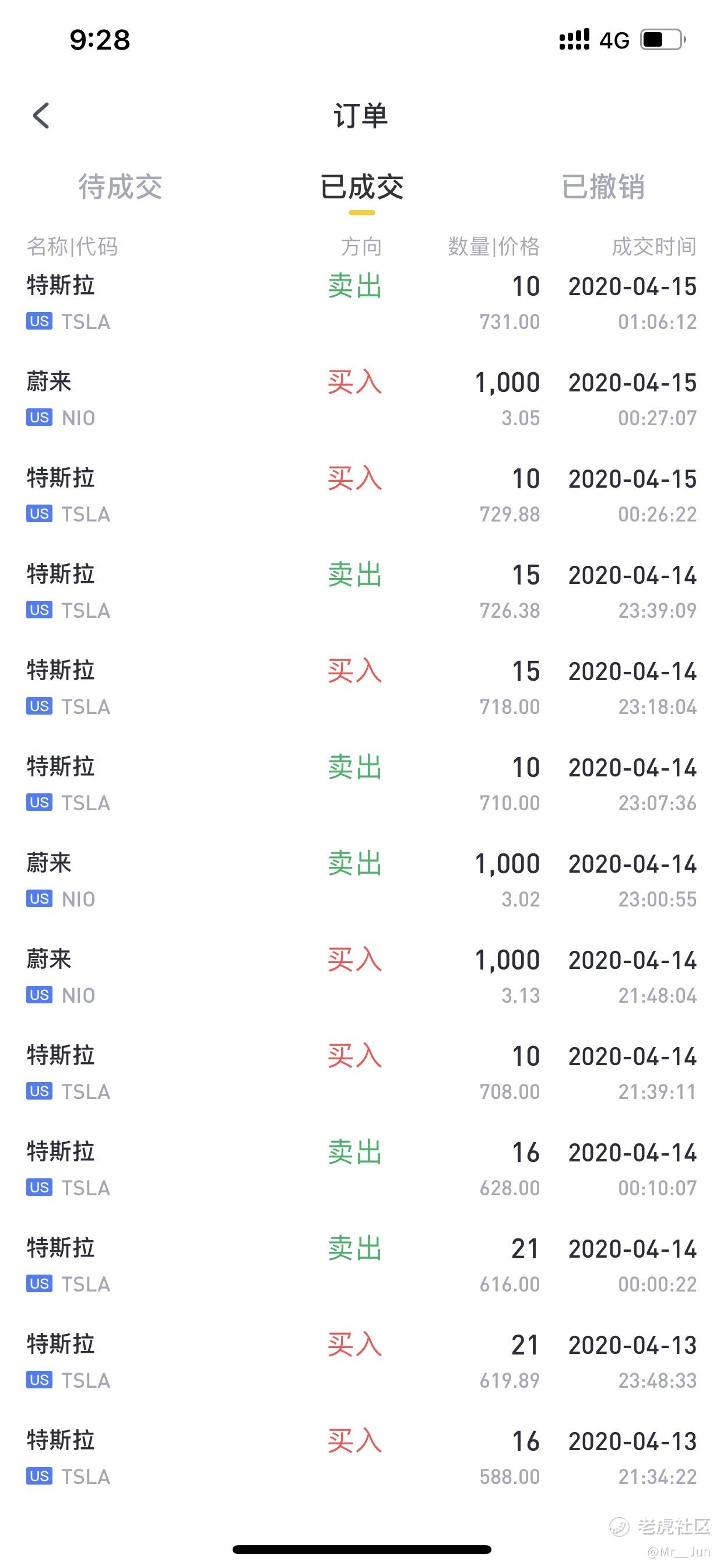724x1568 pixels.
Task: Select the 已成交 tab
Action: (x=361, y=186)
